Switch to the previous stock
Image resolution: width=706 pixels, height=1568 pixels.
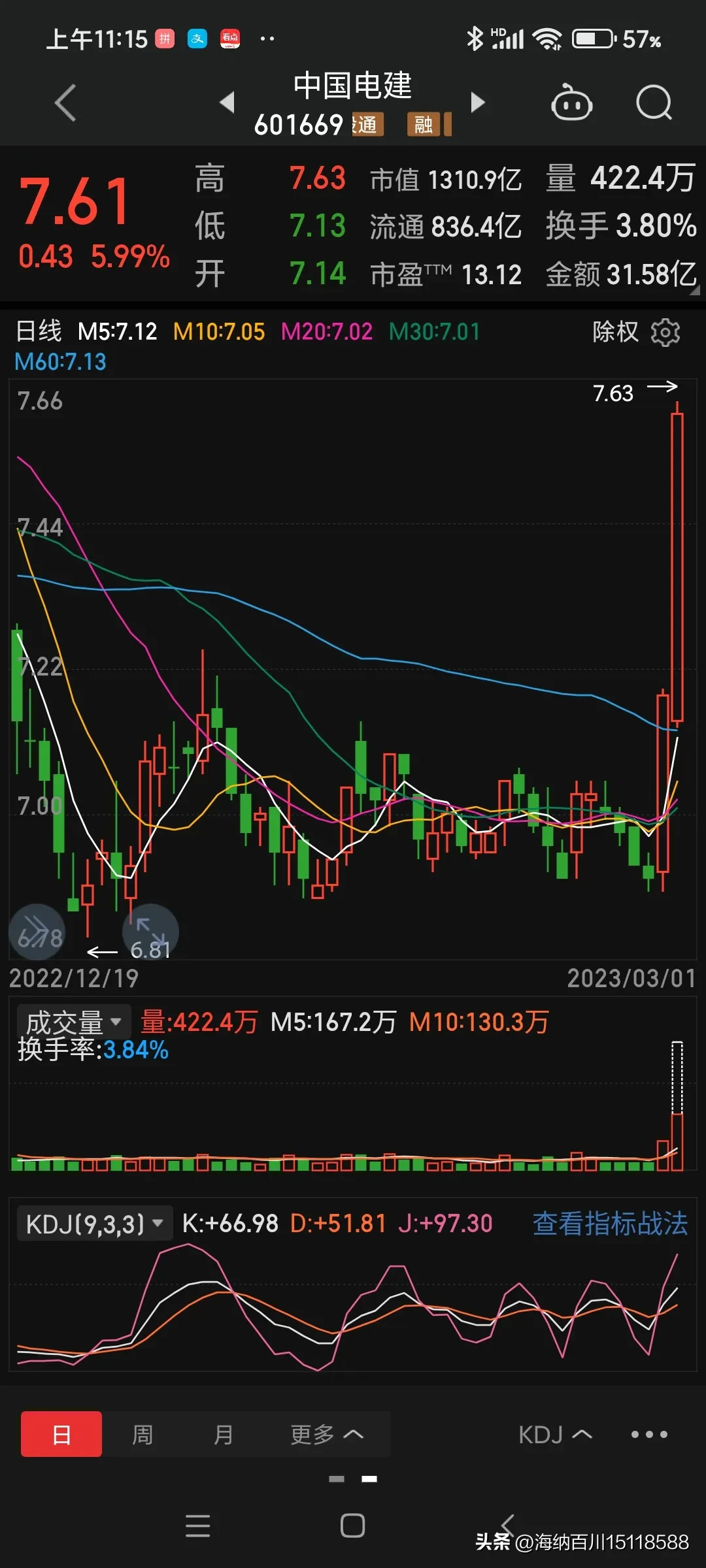(x=227, y=103)
